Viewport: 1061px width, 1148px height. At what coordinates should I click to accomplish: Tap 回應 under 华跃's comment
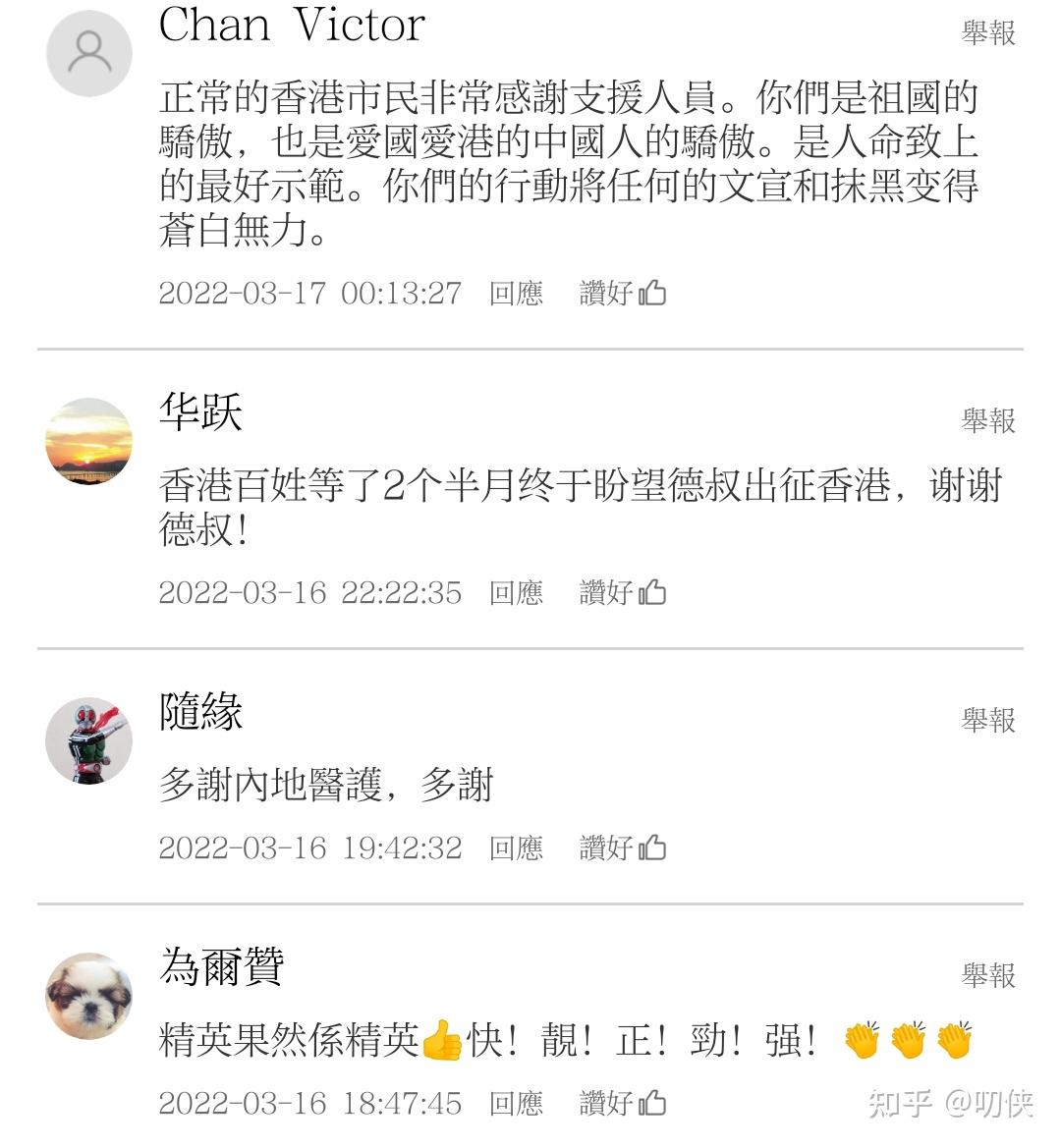tap(516, 592)
